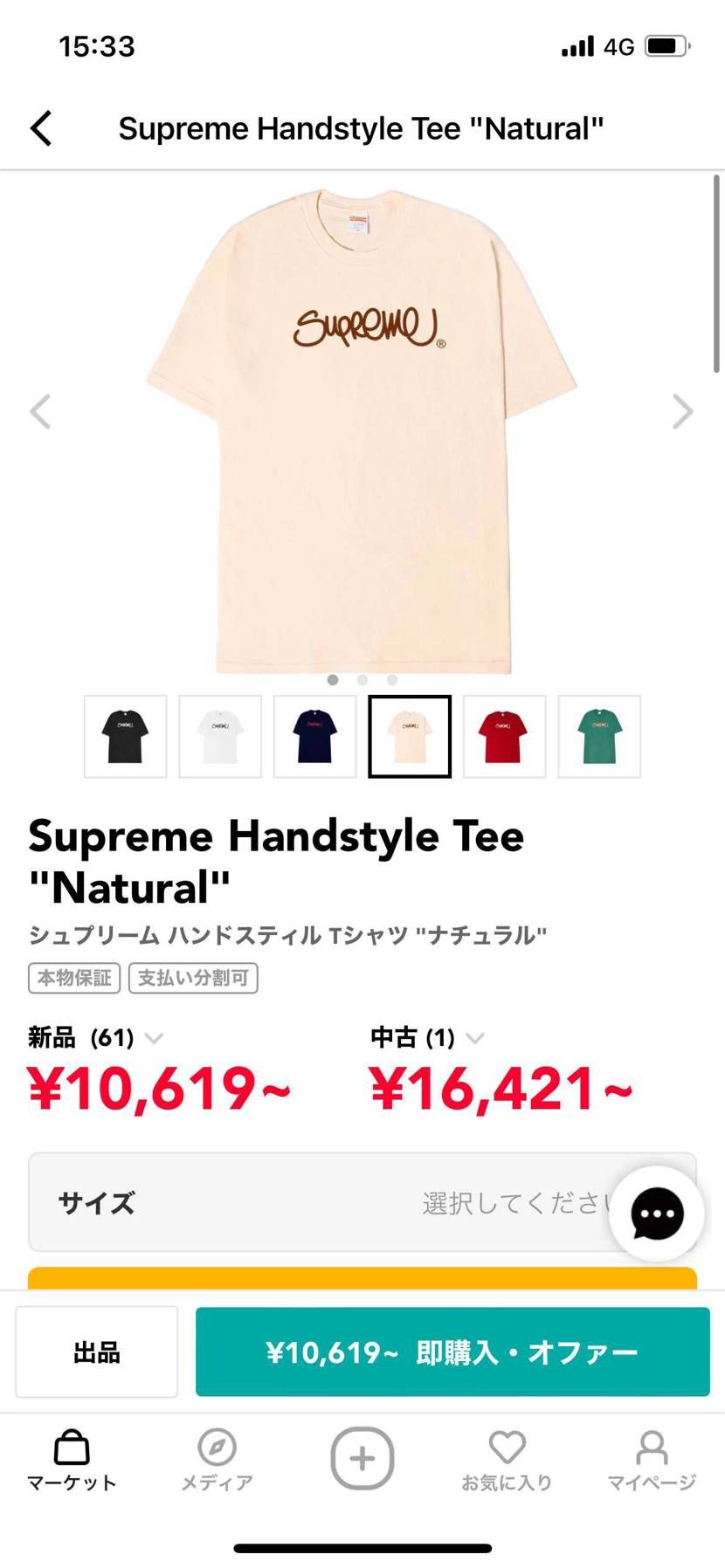Tap the plus create button in bottom bar
The width and height of the screenshot is (725, 1568).
pyautogui.click(x=362, y=1458)
